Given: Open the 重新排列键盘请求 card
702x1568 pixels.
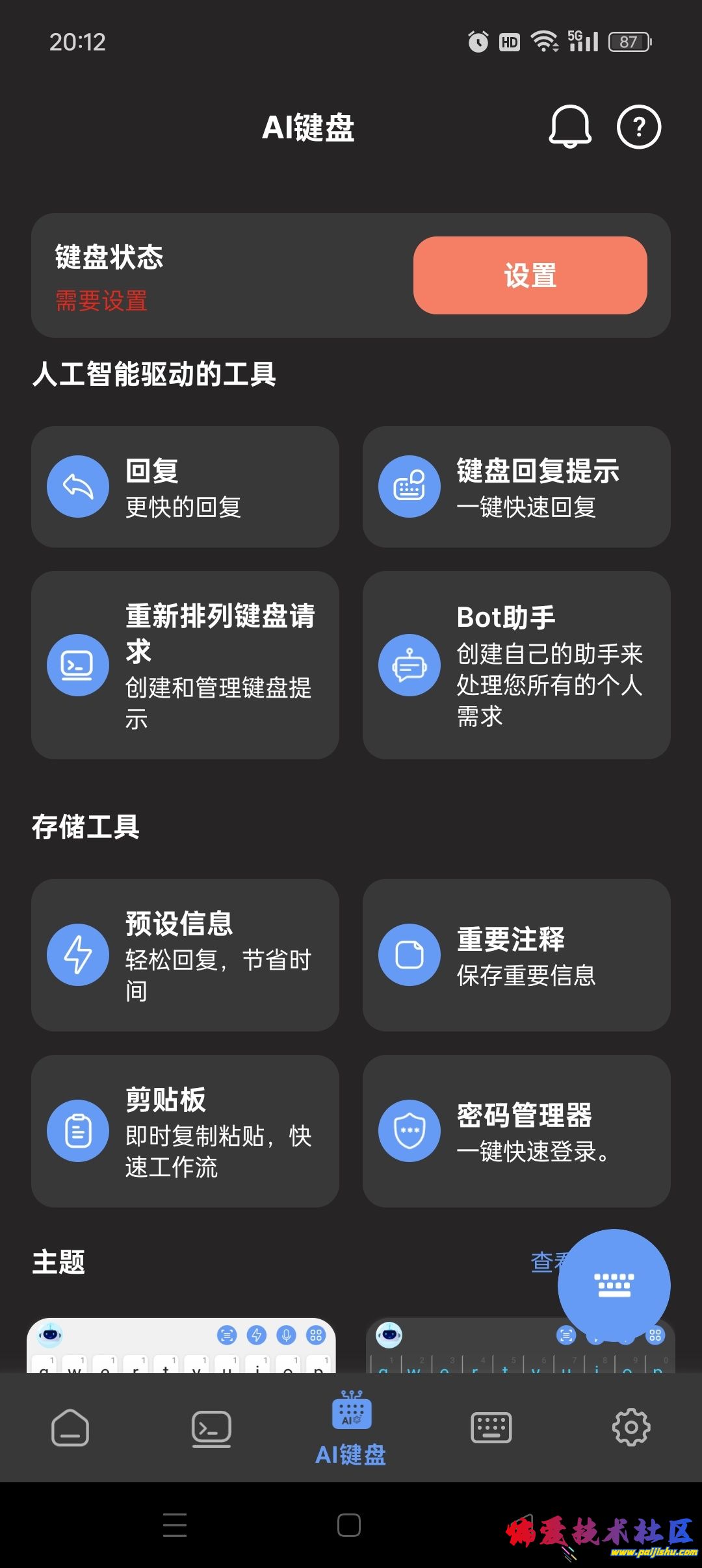Looking at the screenshot, I should tap(185, 665).
